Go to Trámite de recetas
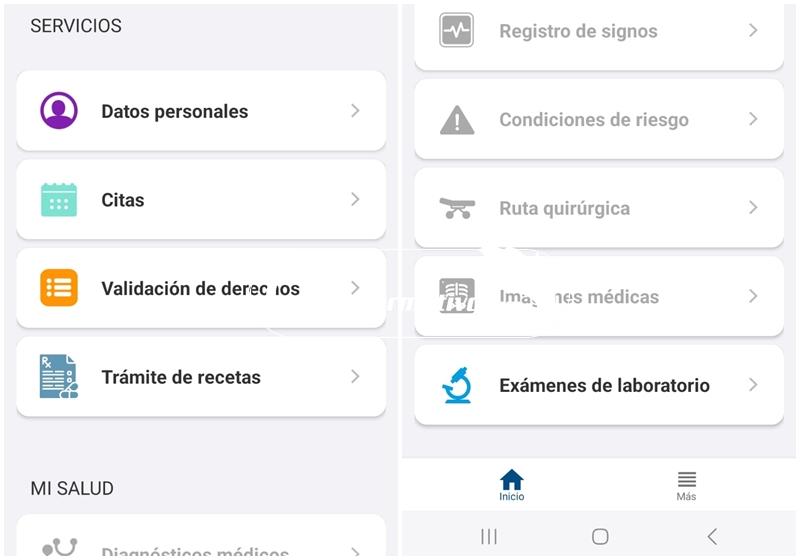This screenshot has height=560, width=800. 200,377
